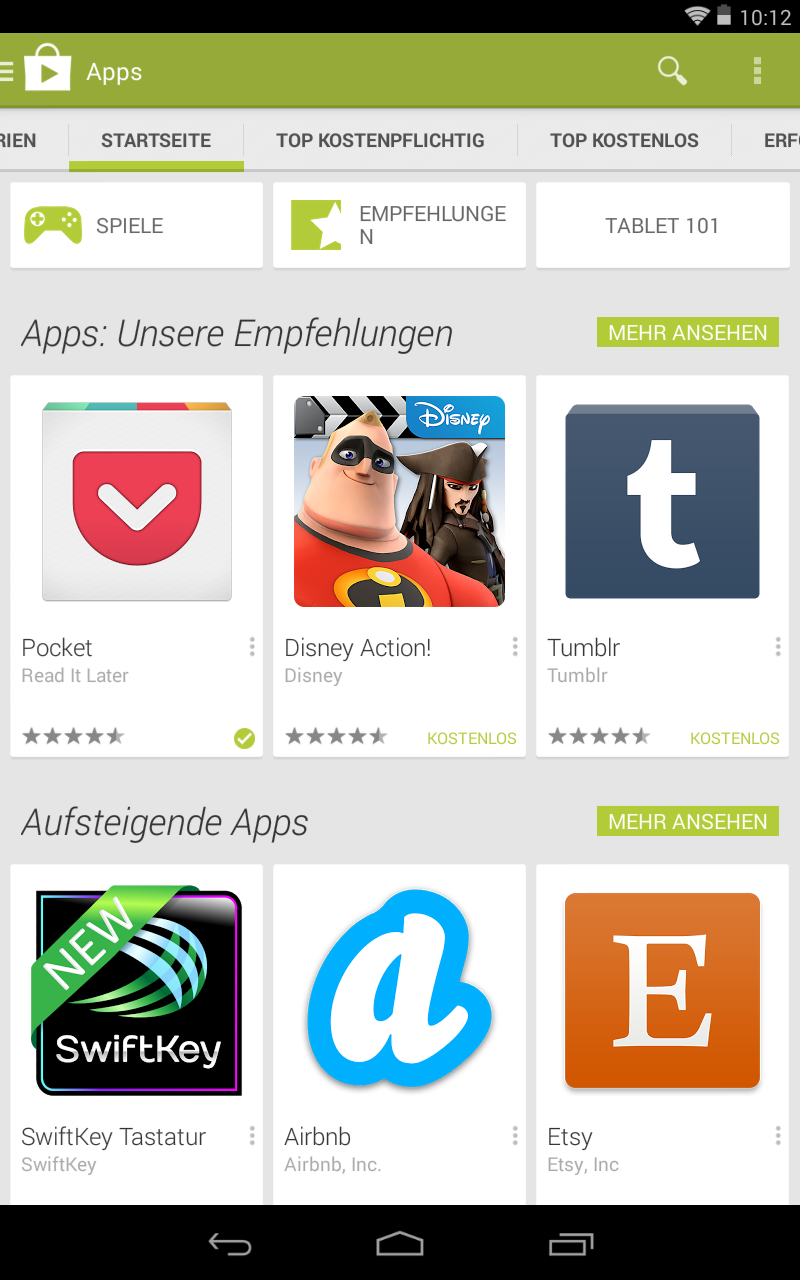Open the search icon in app bar
This screenshot has width=800, height=1280.
pos(672,71)
